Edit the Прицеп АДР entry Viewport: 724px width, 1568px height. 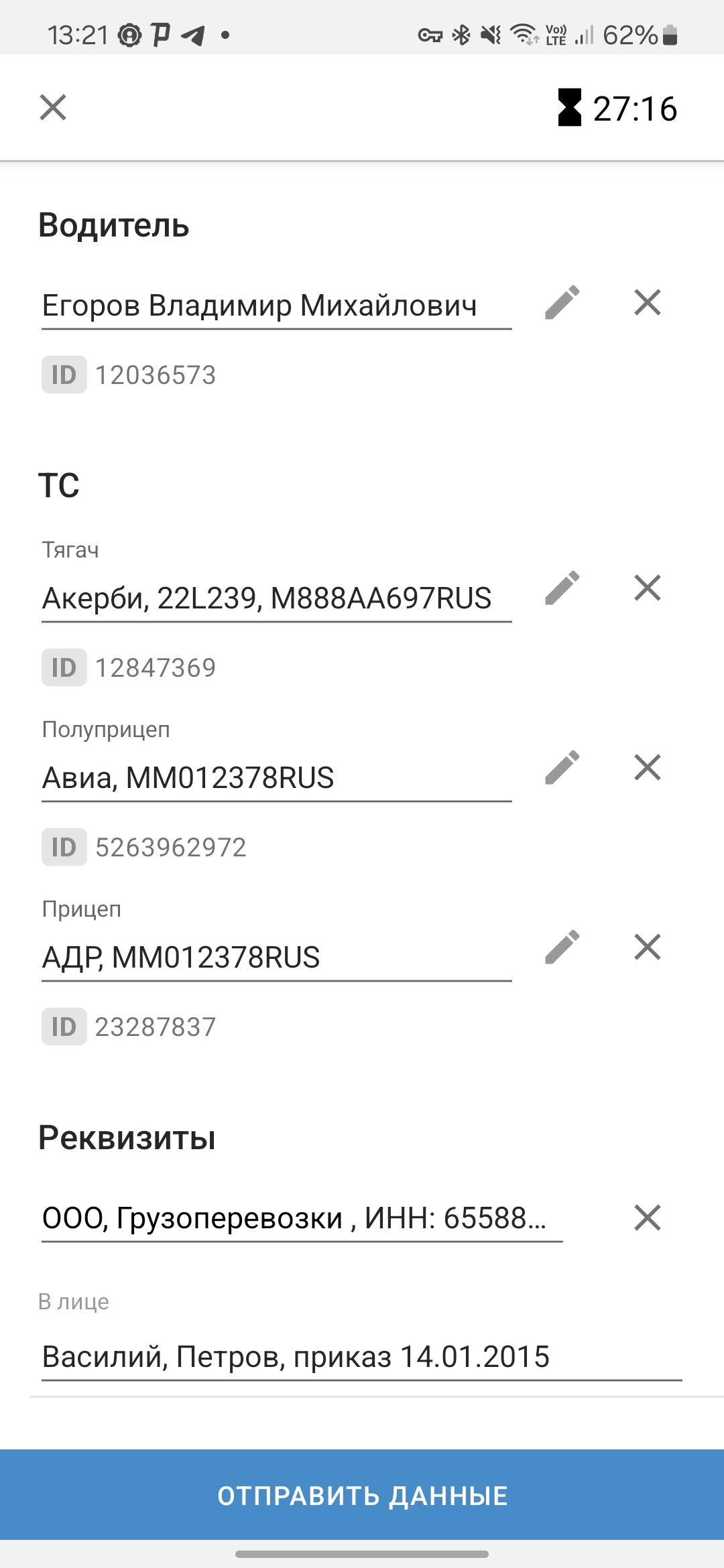[x=562, y=947]
